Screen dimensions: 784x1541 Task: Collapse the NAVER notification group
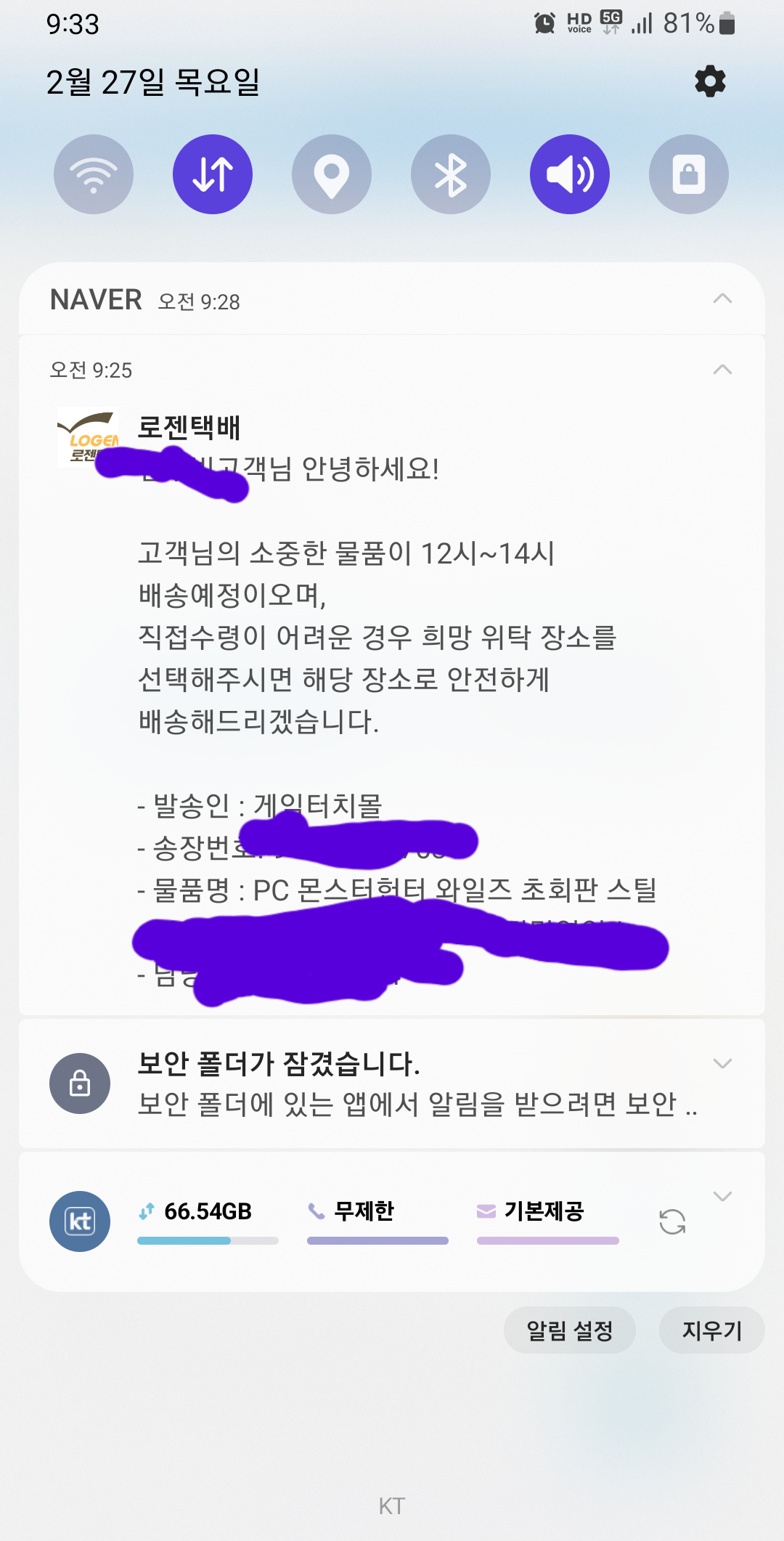(x=722, y=298)
